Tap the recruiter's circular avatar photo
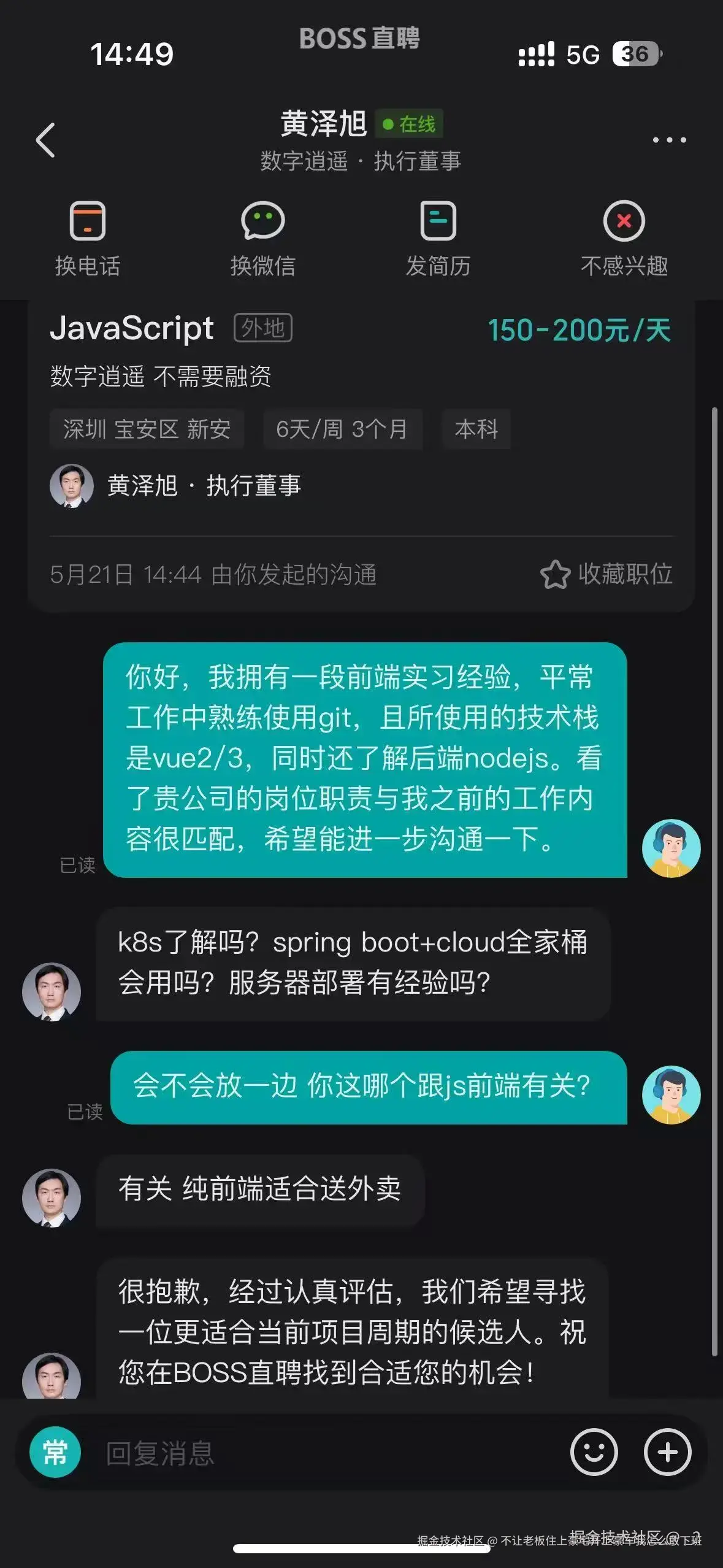Viewport: 723px width, 1568px height. point(72,486)
